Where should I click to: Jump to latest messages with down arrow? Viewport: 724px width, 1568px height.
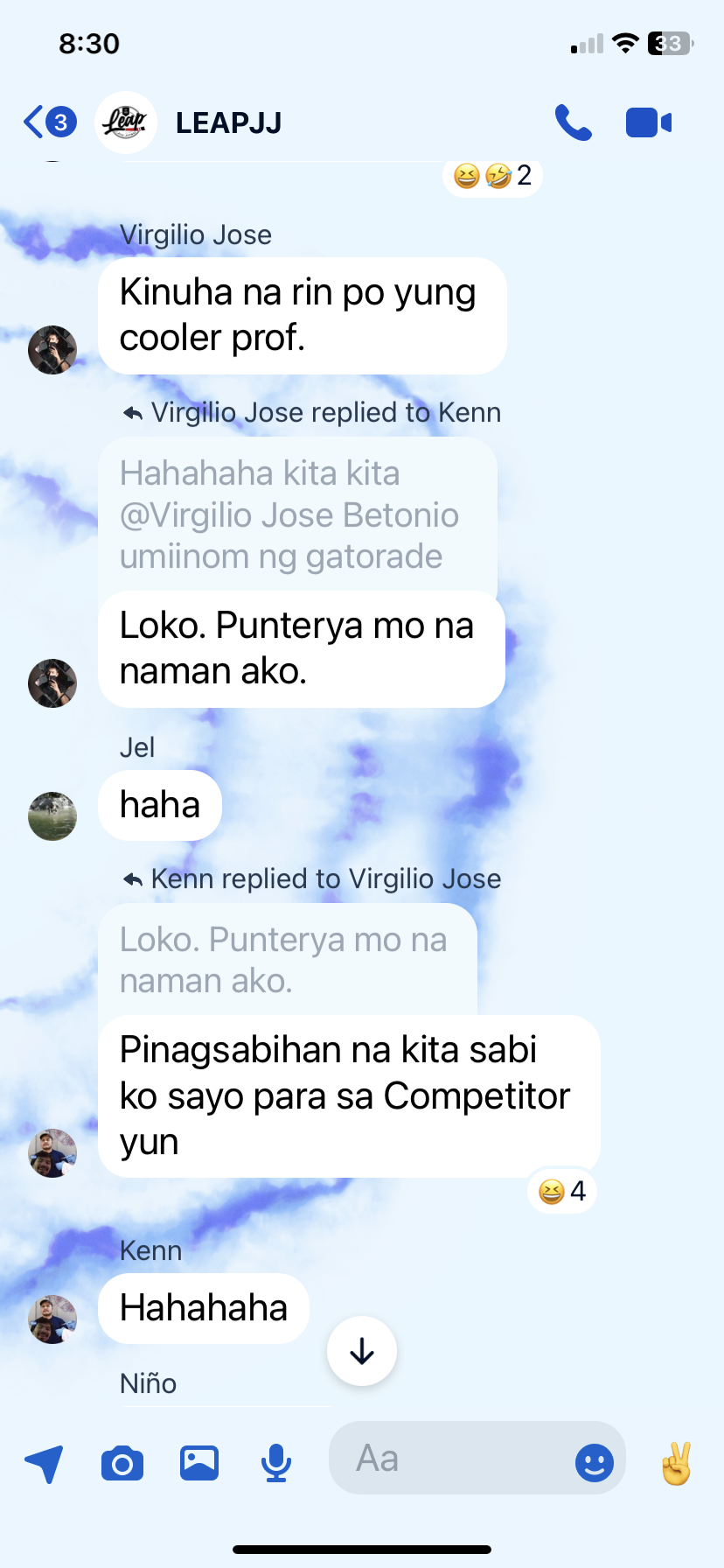(x=362, y=1351)
